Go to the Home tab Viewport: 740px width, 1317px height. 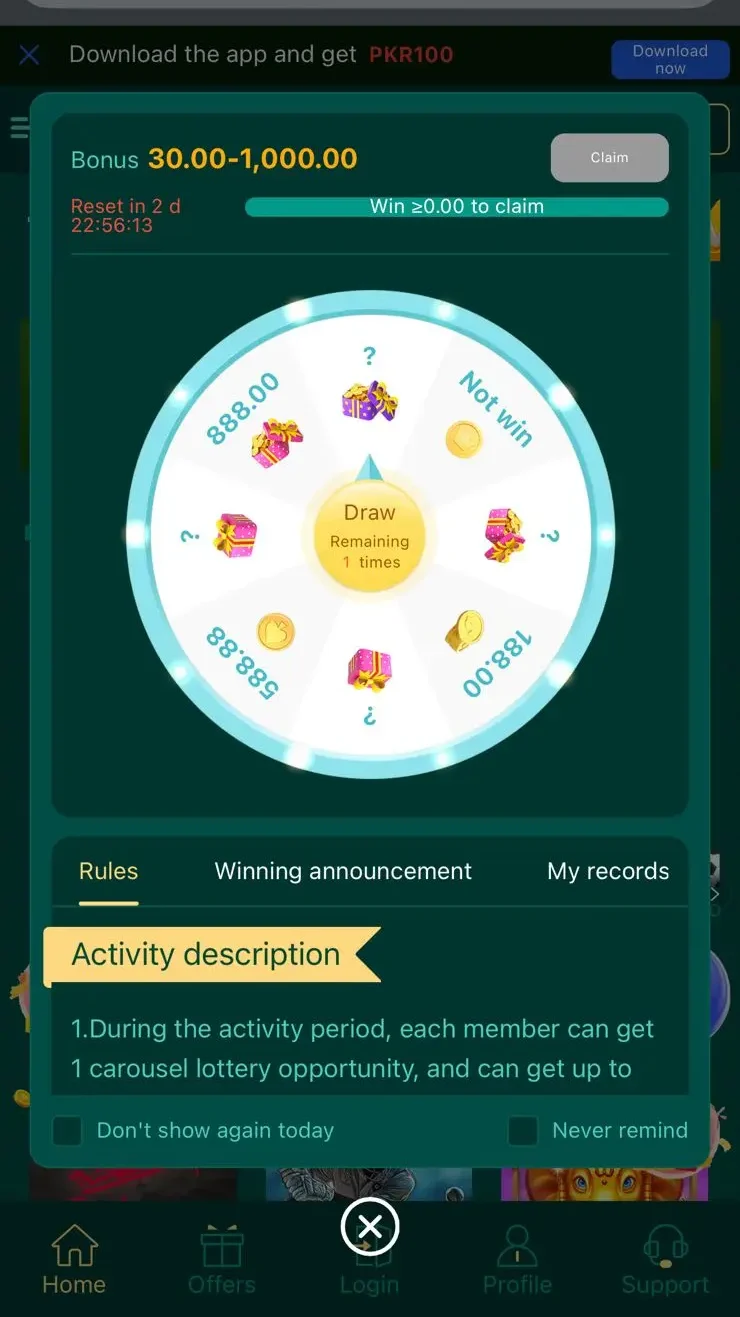click(x=74, y=1260)
